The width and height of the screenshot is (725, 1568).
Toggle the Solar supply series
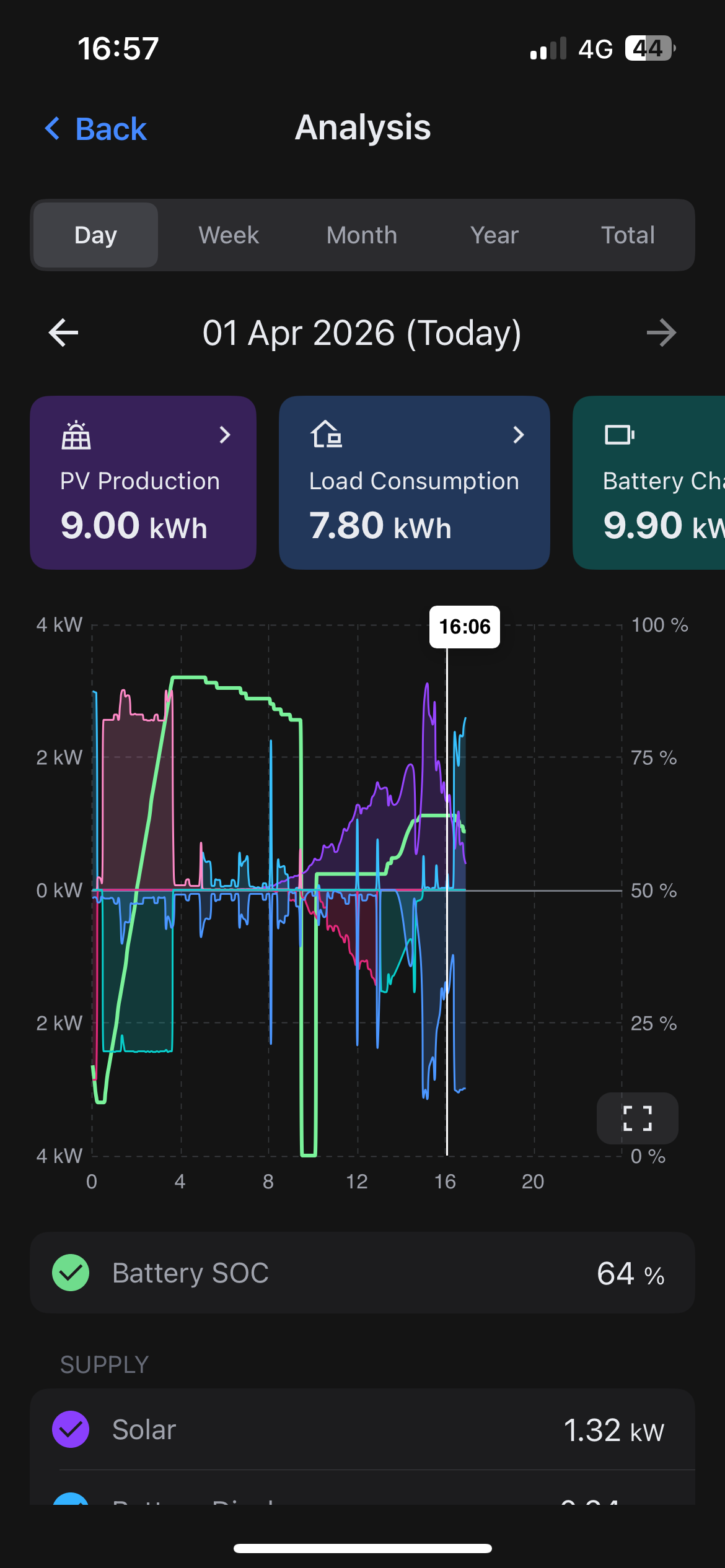71,1429
